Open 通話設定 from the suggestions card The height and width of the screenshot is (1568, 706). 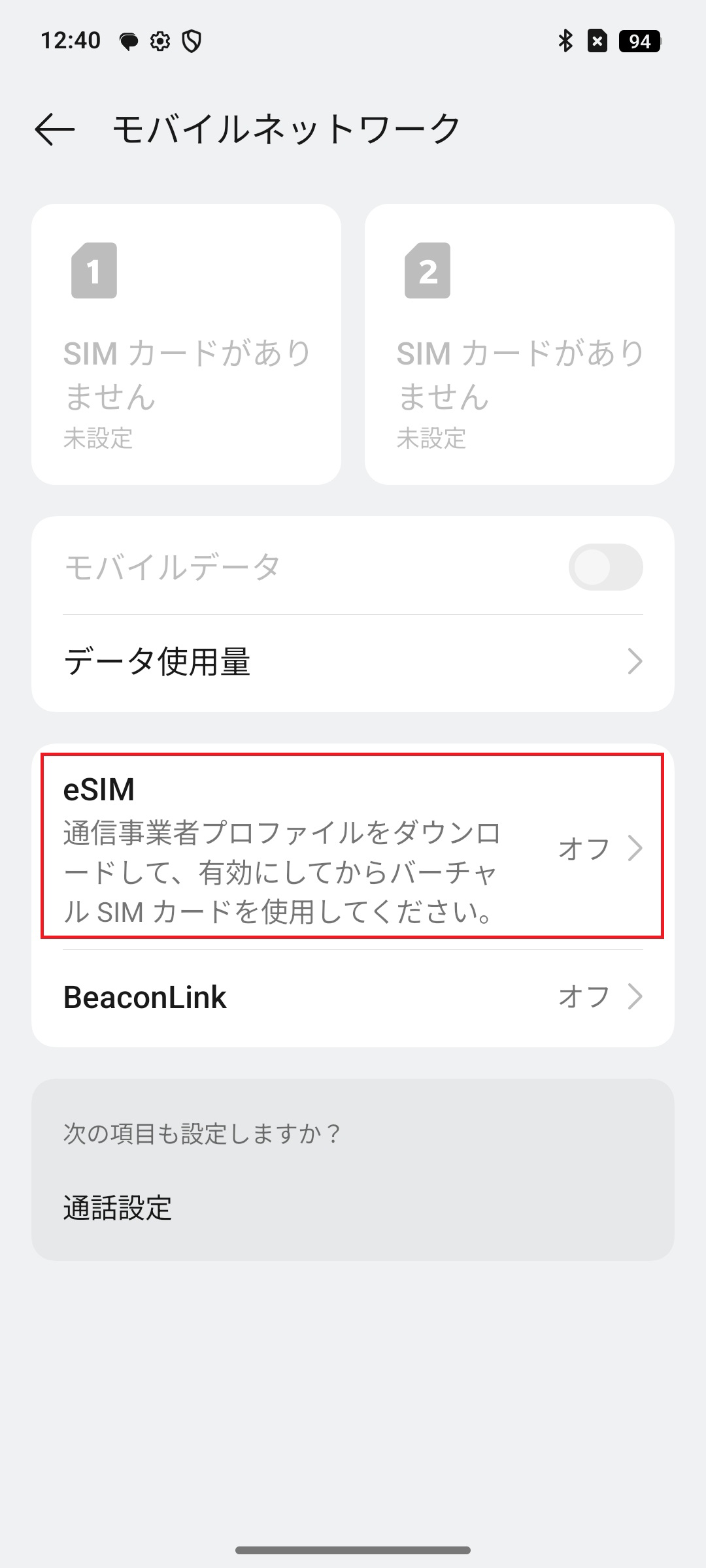(x=116, y=1206)
